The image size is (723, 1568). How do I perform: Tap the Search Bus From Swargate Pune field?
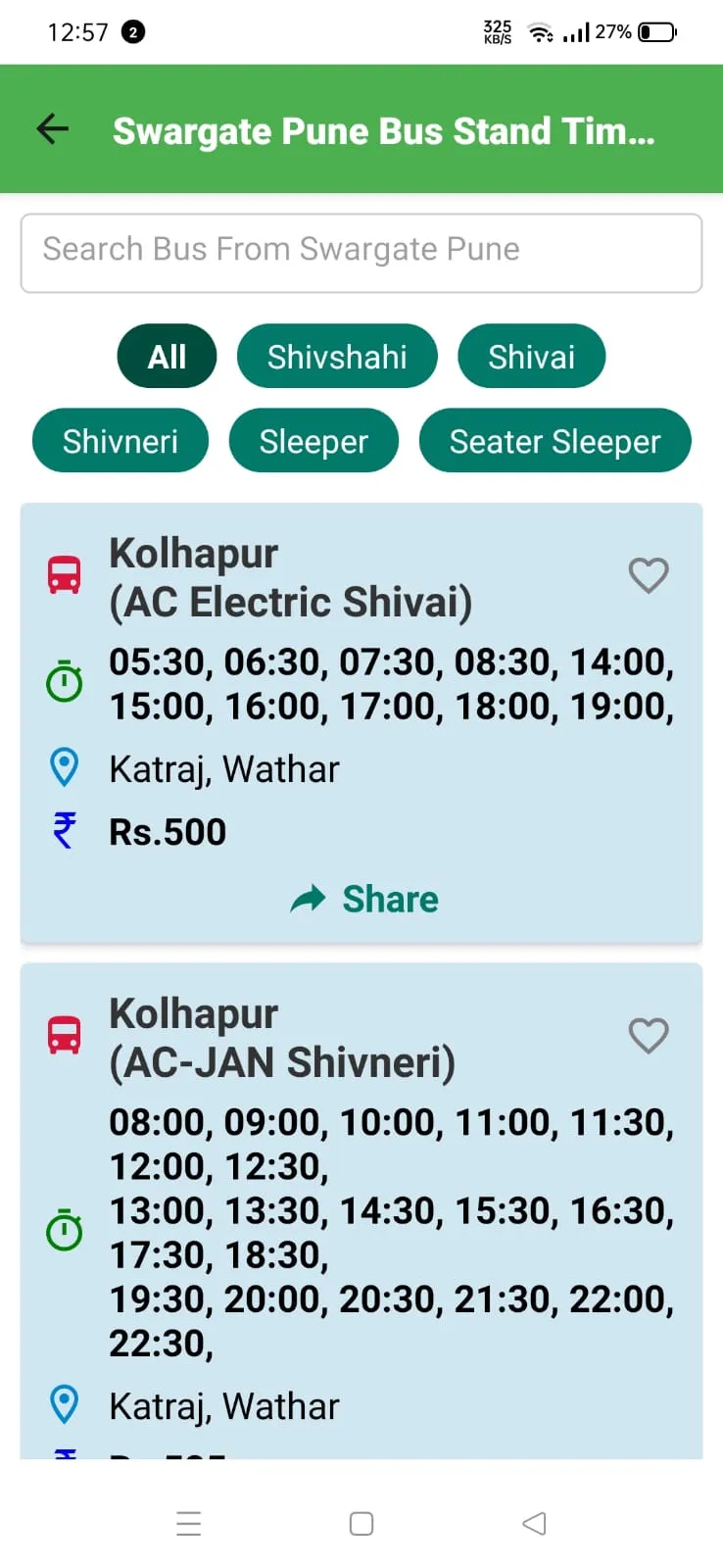coord(361,252)
